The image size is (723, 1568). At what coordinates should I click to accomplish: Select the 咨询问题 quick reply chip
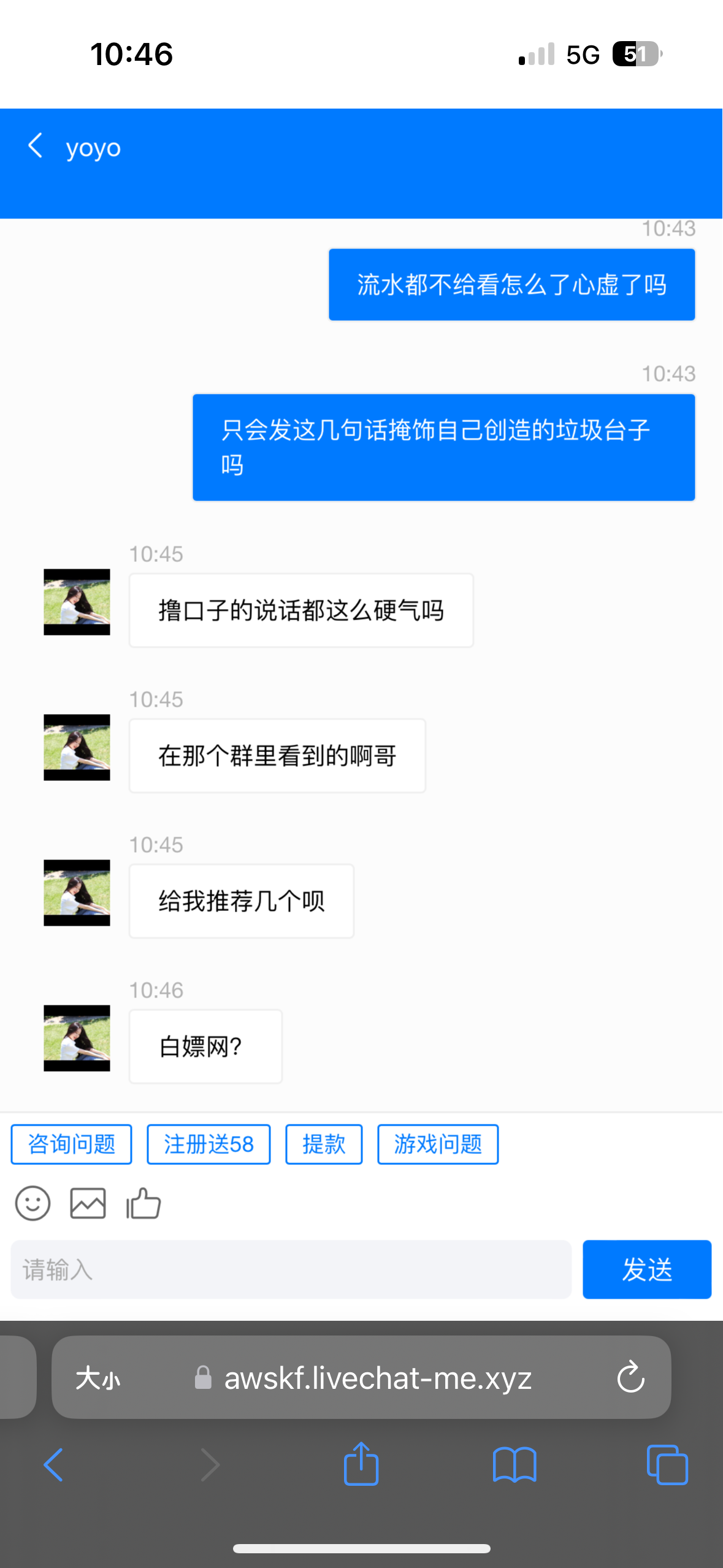(x=71, y=1144)
